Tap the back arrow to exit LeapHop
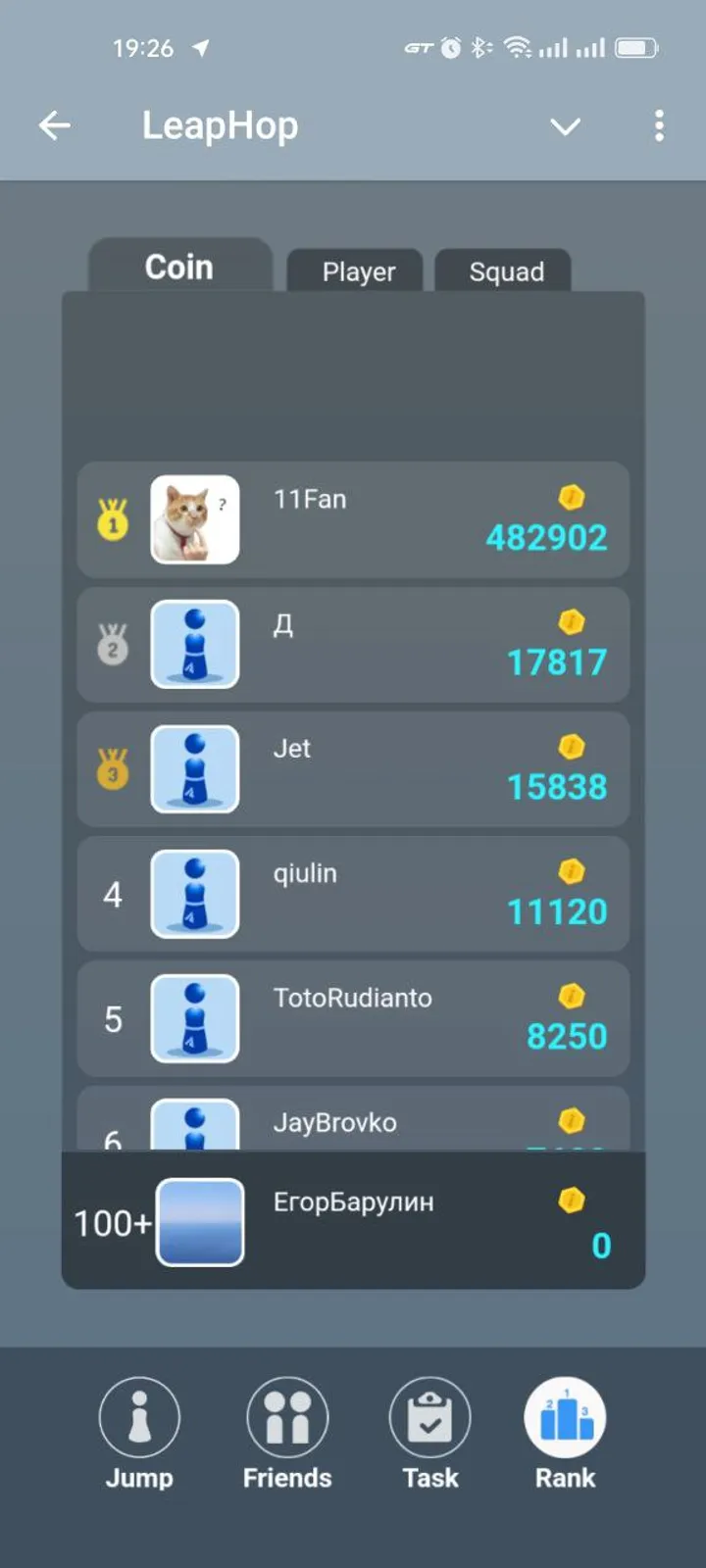The height and width of the screenshot is (1568, 706). [56, 125]
